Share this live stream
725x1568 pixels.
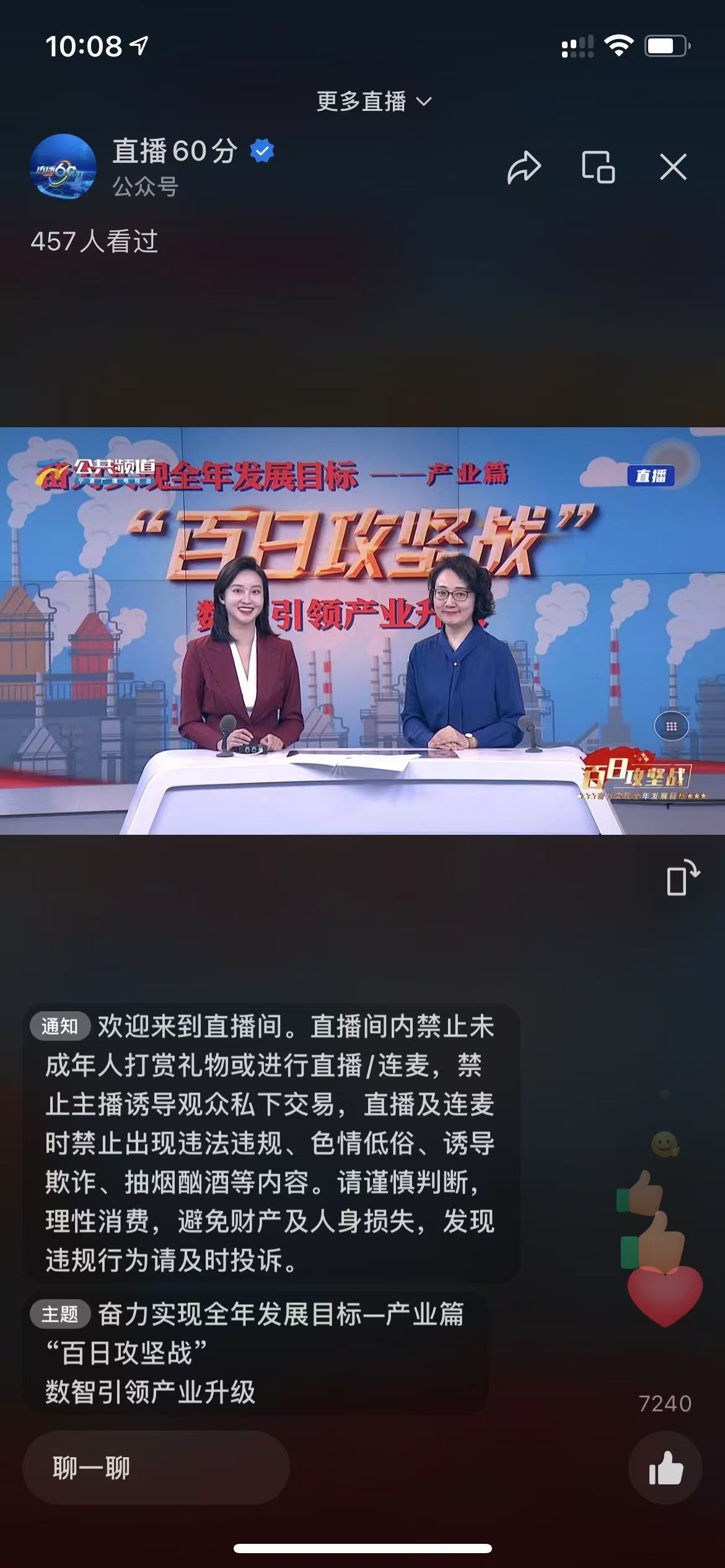(x=524, y=167)
